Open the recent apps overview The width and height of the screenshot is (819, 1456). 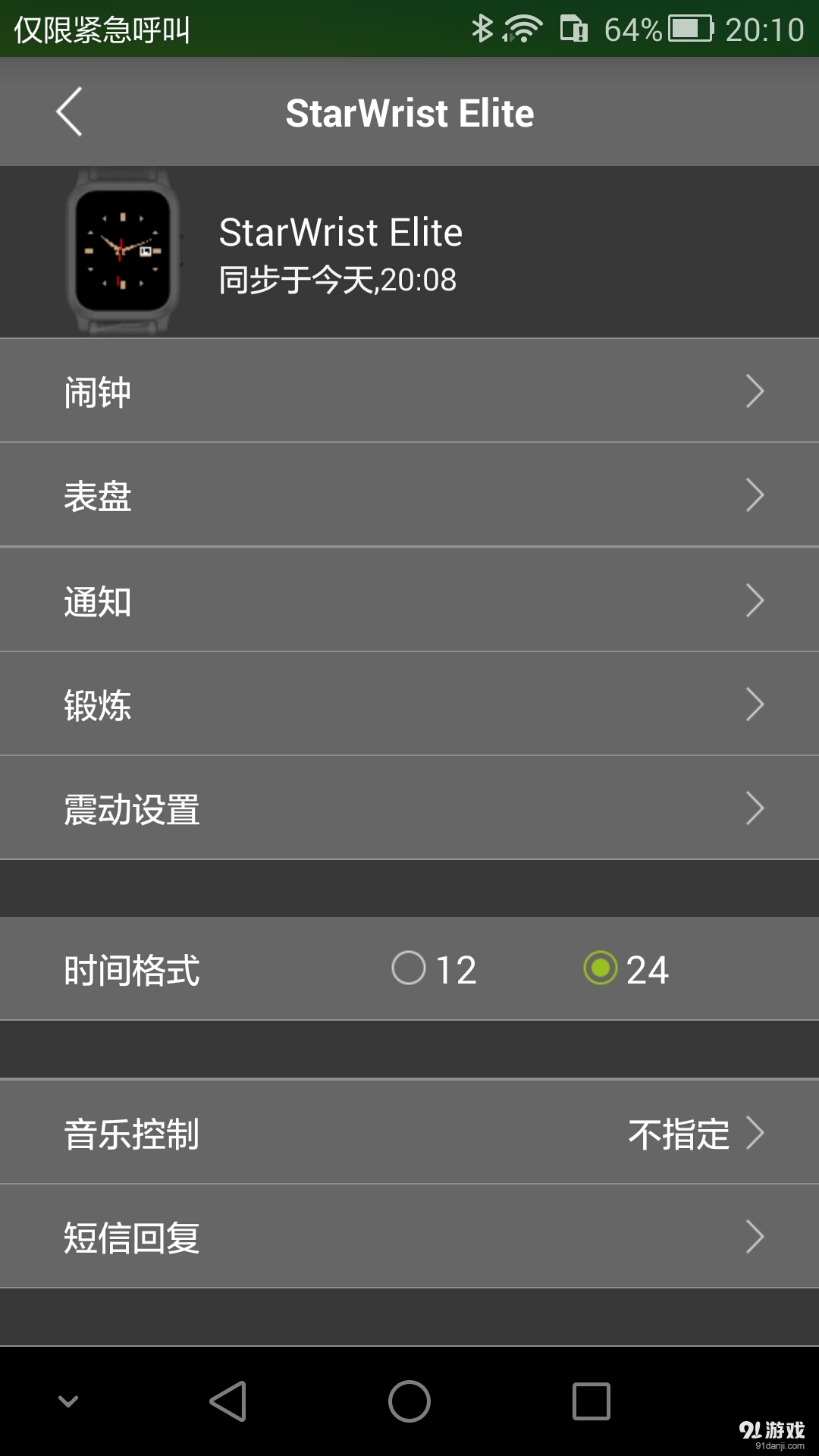coord(591,1401)
